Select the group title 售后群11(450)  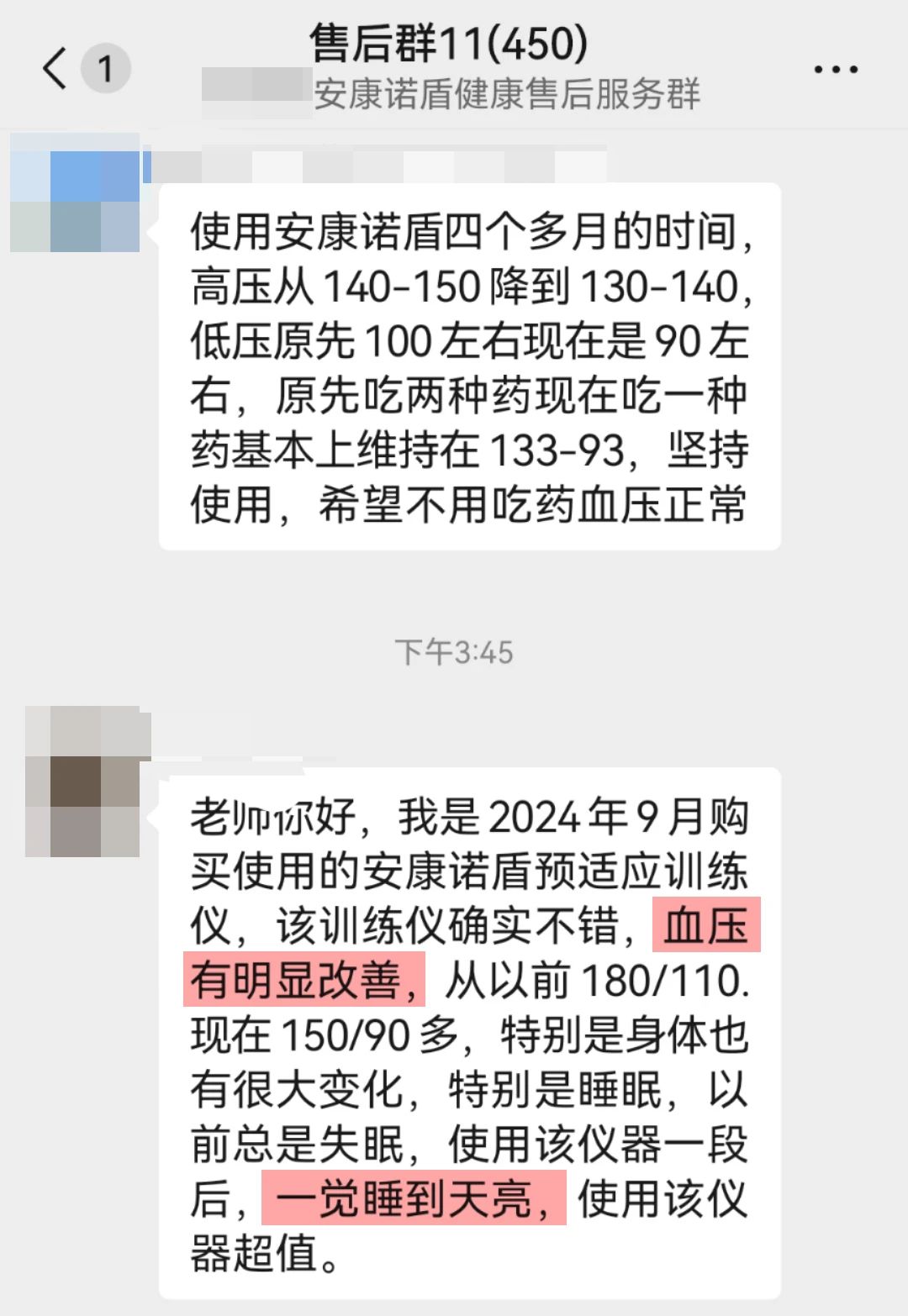450,44
